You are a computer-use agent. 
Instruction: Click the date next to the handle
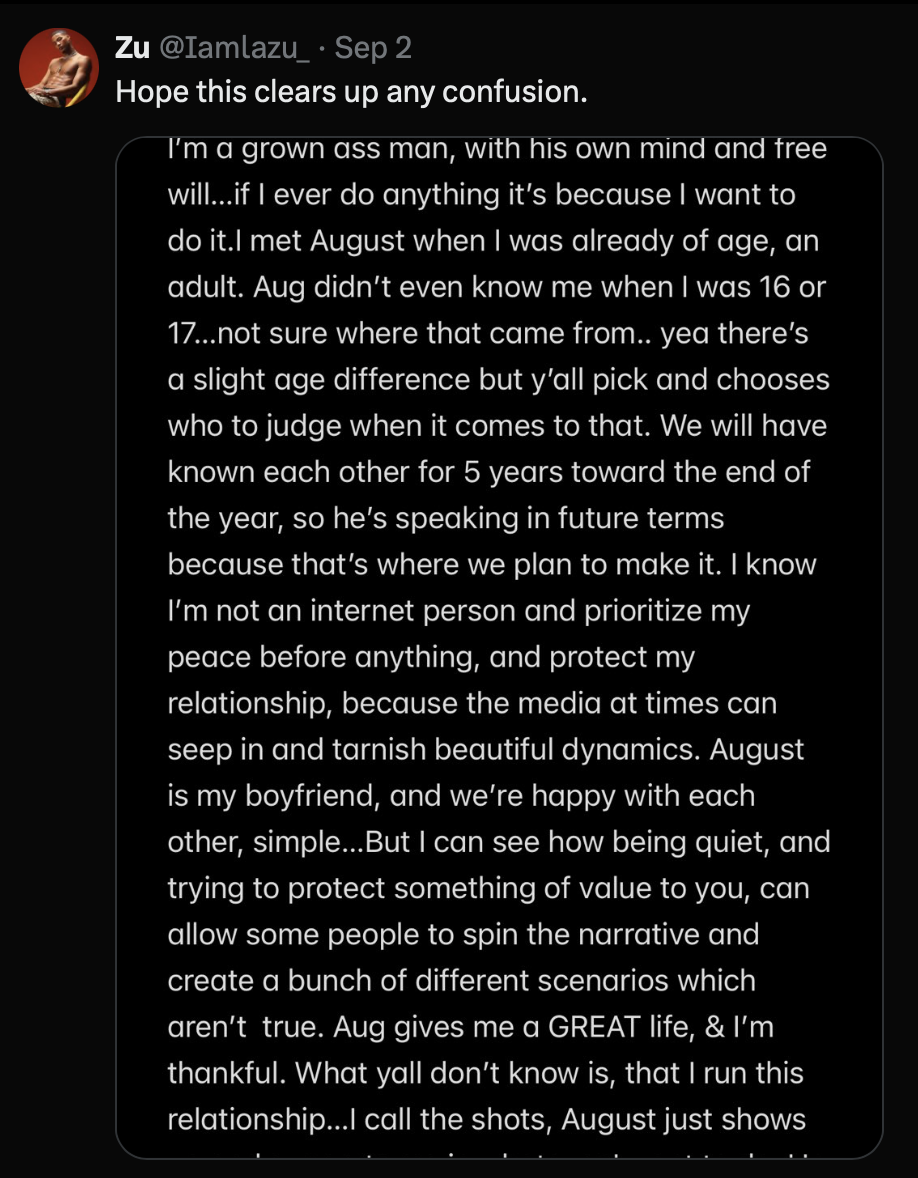pyautogui.click(x=376, y=48)
